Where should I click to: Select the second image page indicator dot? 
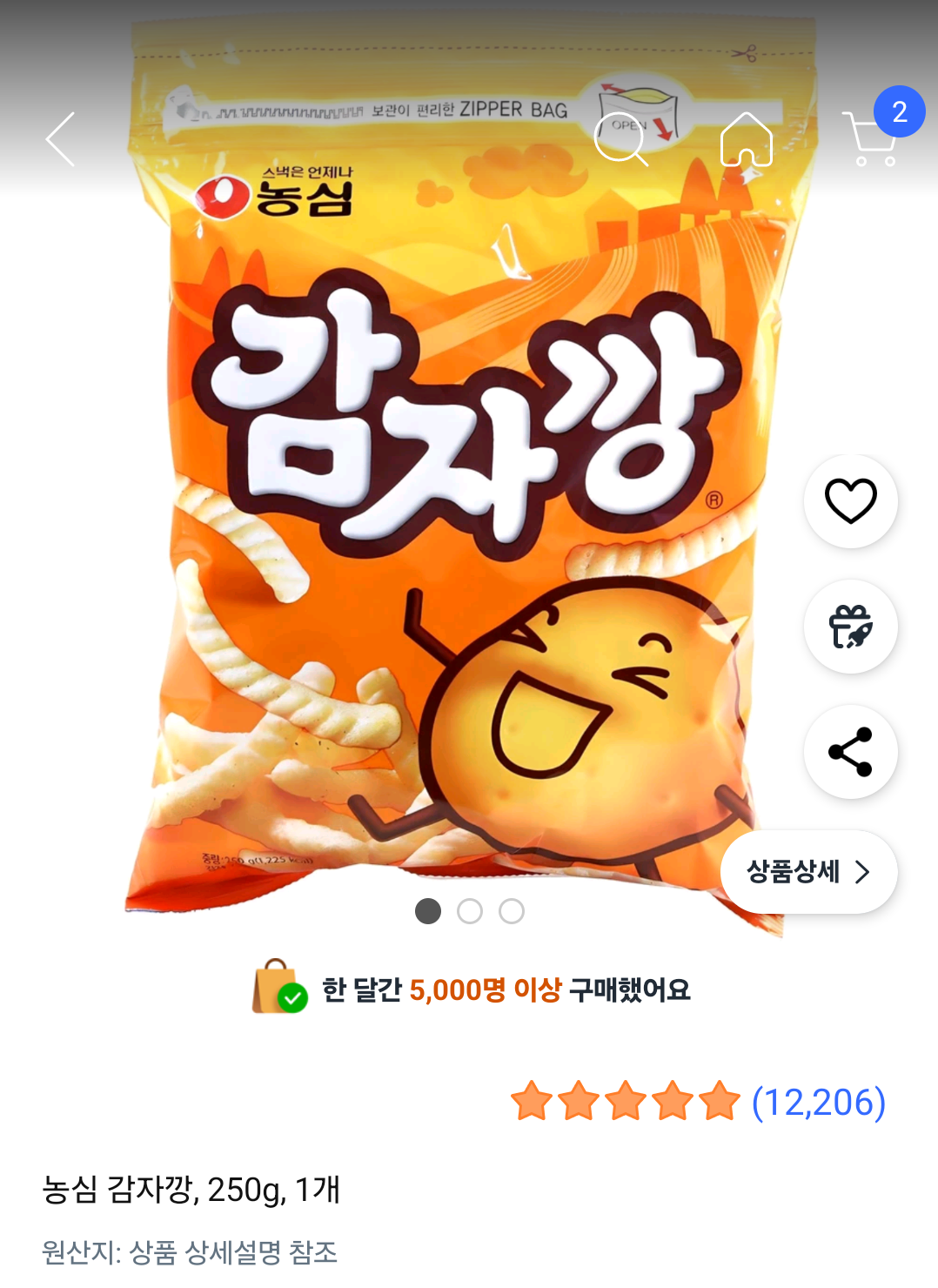tap(470, 911)
